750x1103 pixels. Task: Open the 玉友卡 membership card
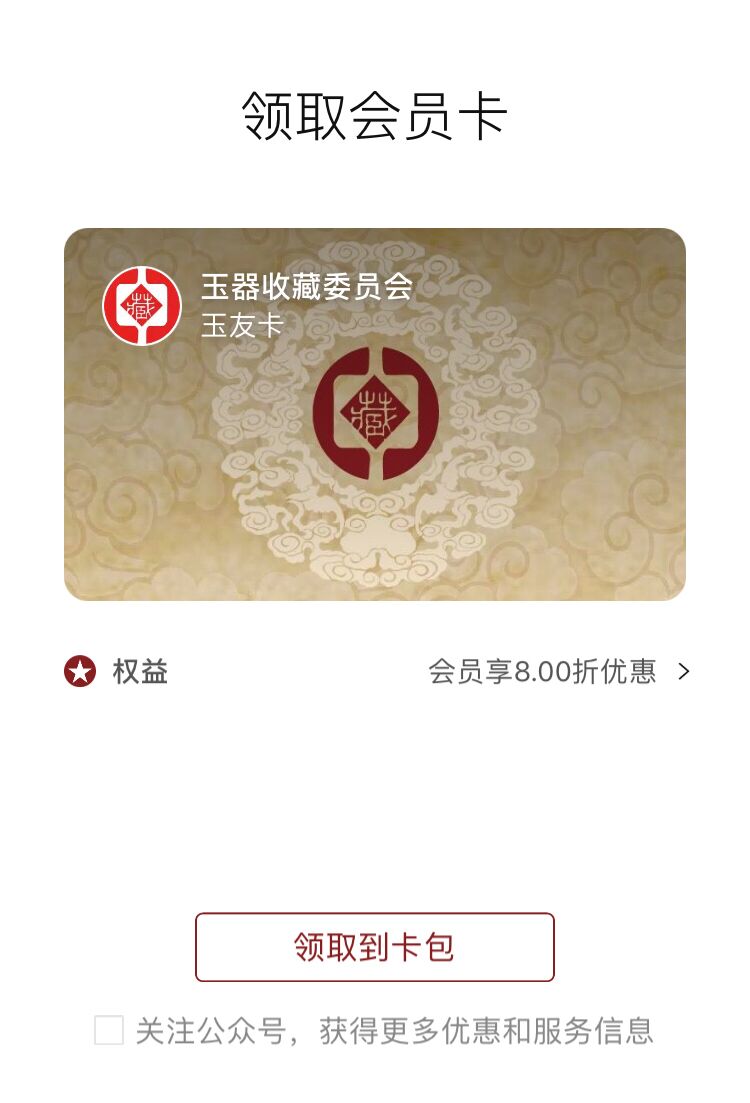pyautogui.click(x=375, y=414)
